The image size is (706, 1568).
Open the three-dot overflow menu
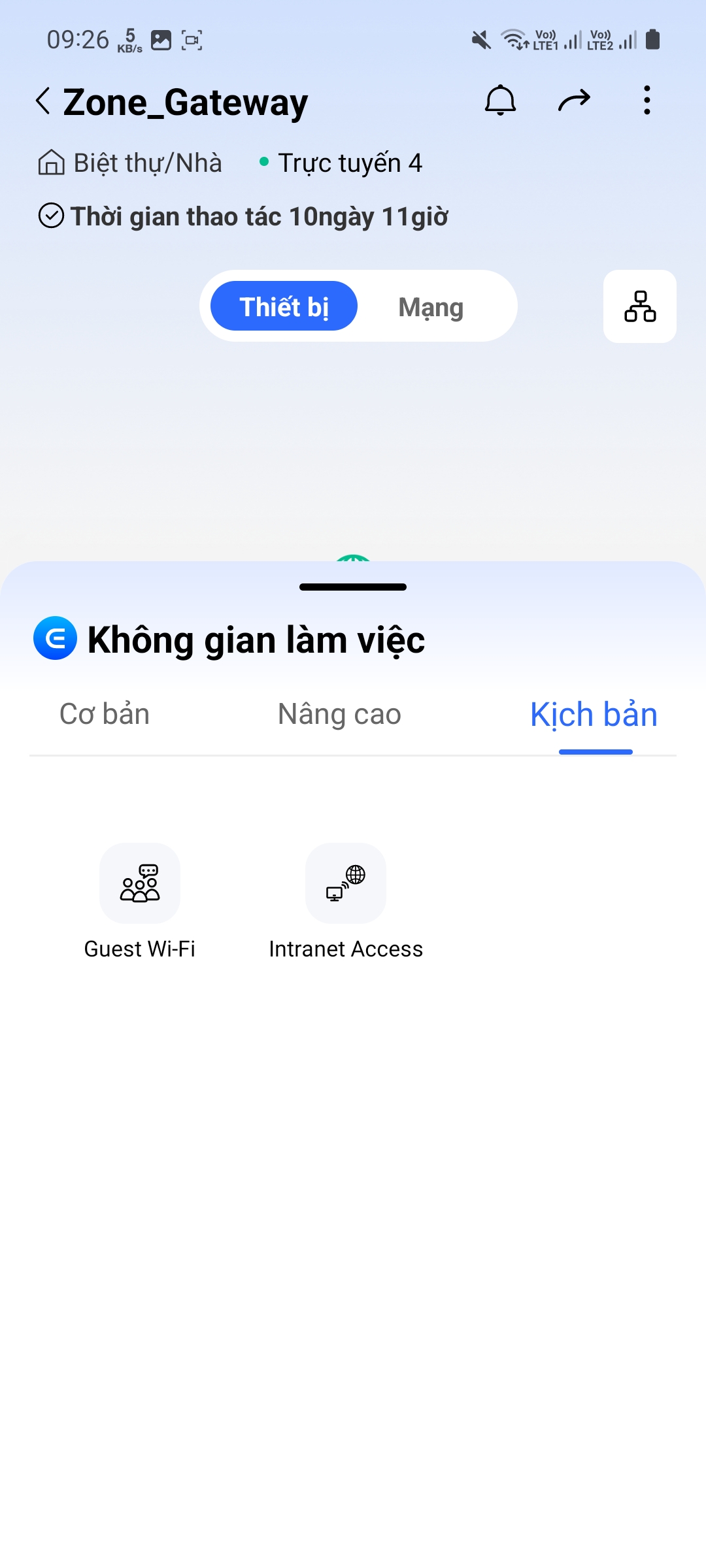pyautogui.click(x=647, y=101)
